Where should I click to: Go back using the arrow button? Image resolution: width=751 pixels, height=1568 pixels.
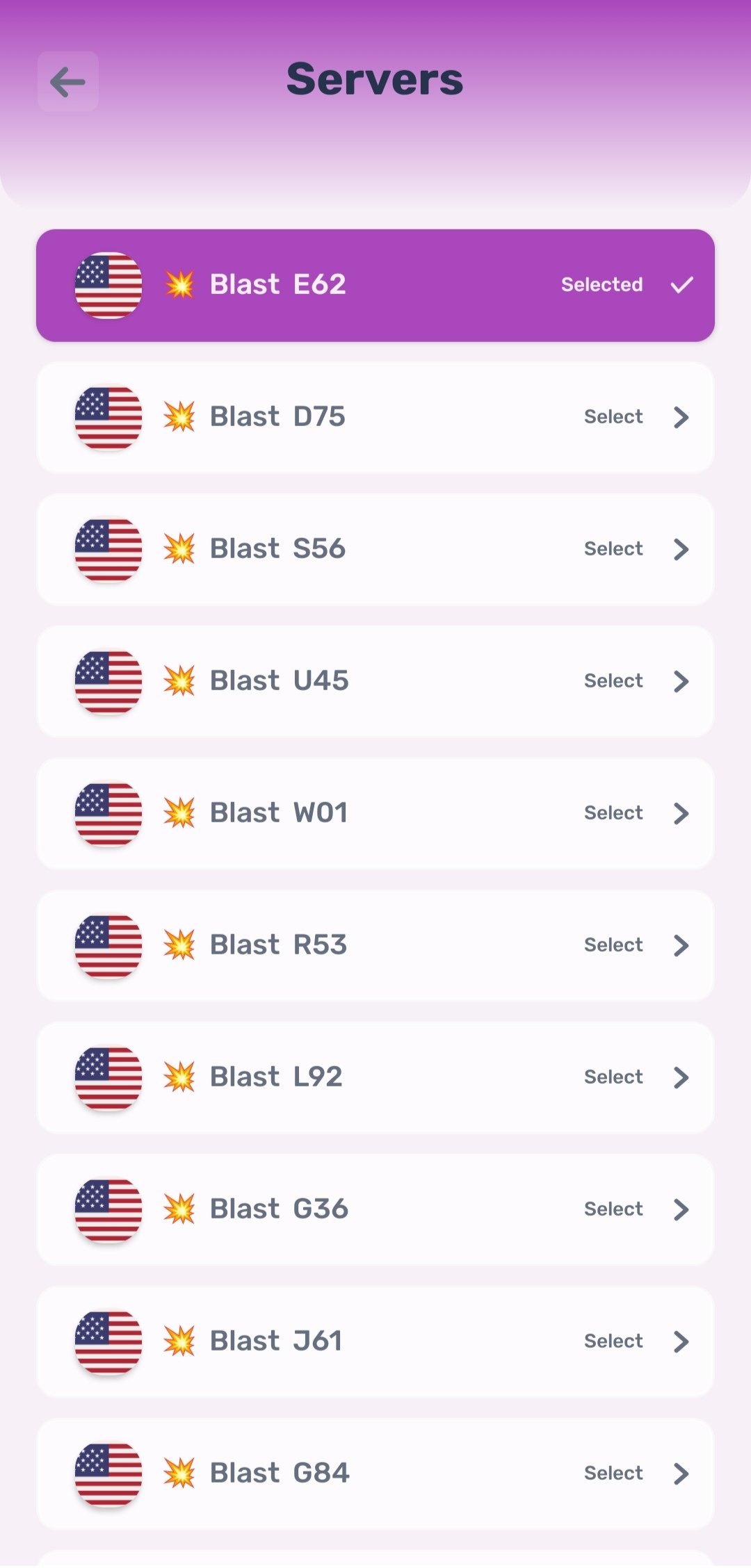[67, 81]
